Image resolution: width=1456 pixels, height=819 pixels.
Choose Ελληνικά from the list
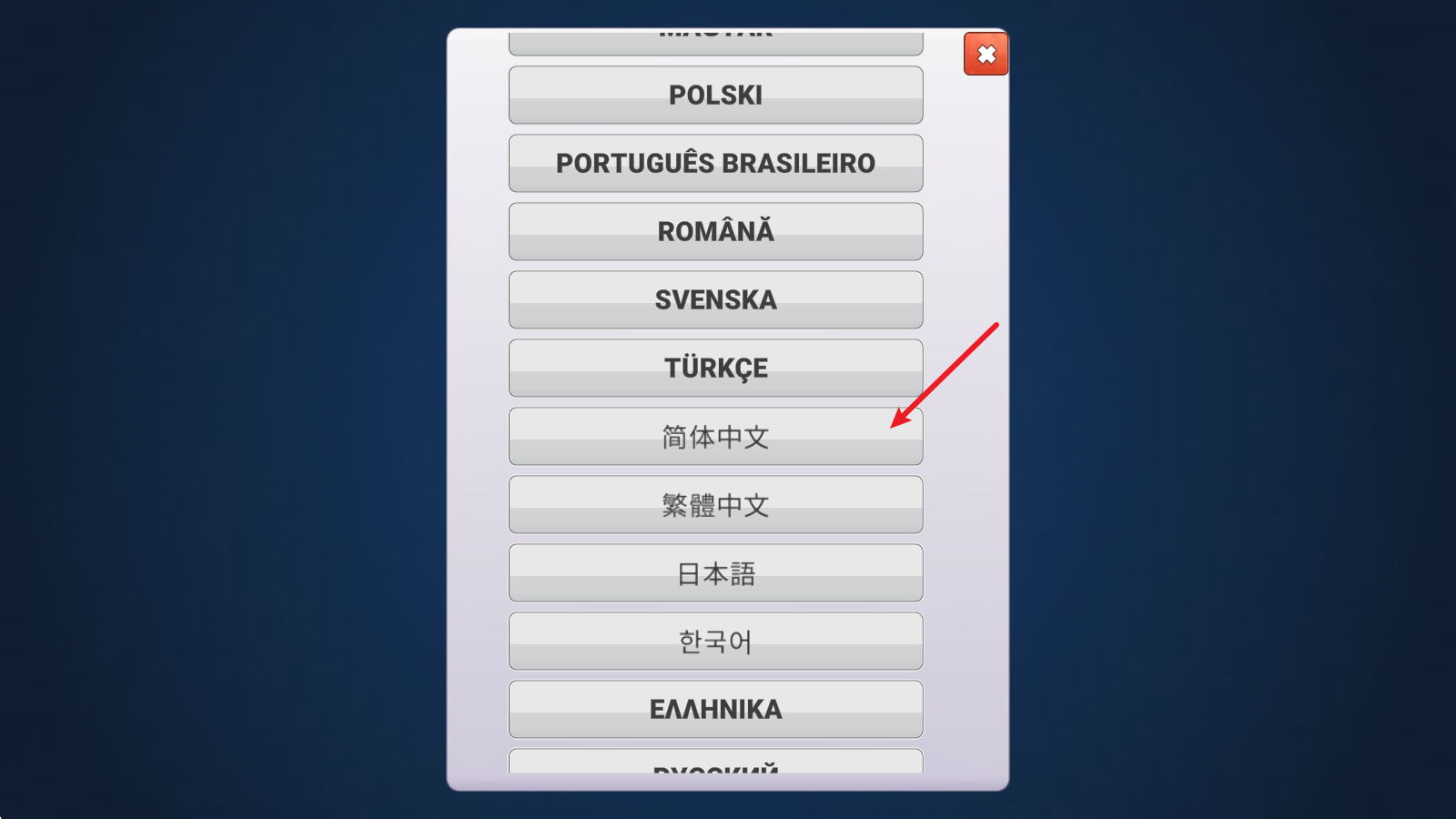click(715, 709)
